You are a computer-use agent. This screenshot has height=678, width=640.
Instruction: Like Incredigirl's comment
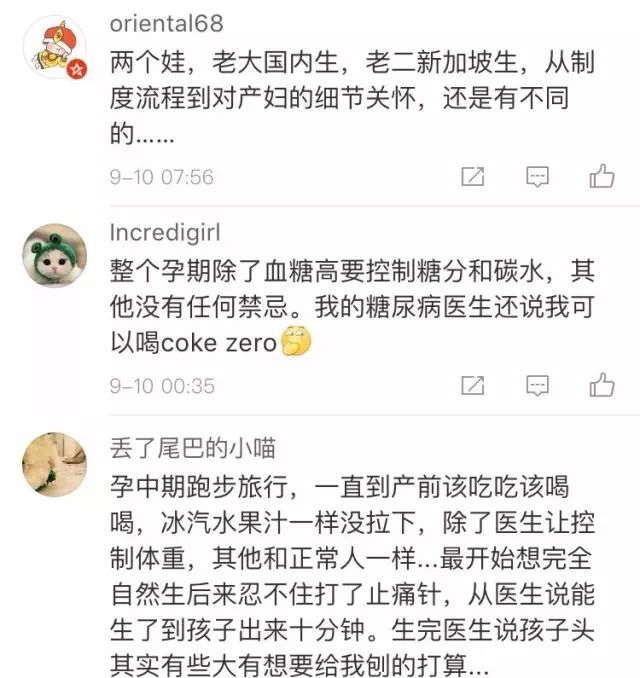(x=602, y=385)
